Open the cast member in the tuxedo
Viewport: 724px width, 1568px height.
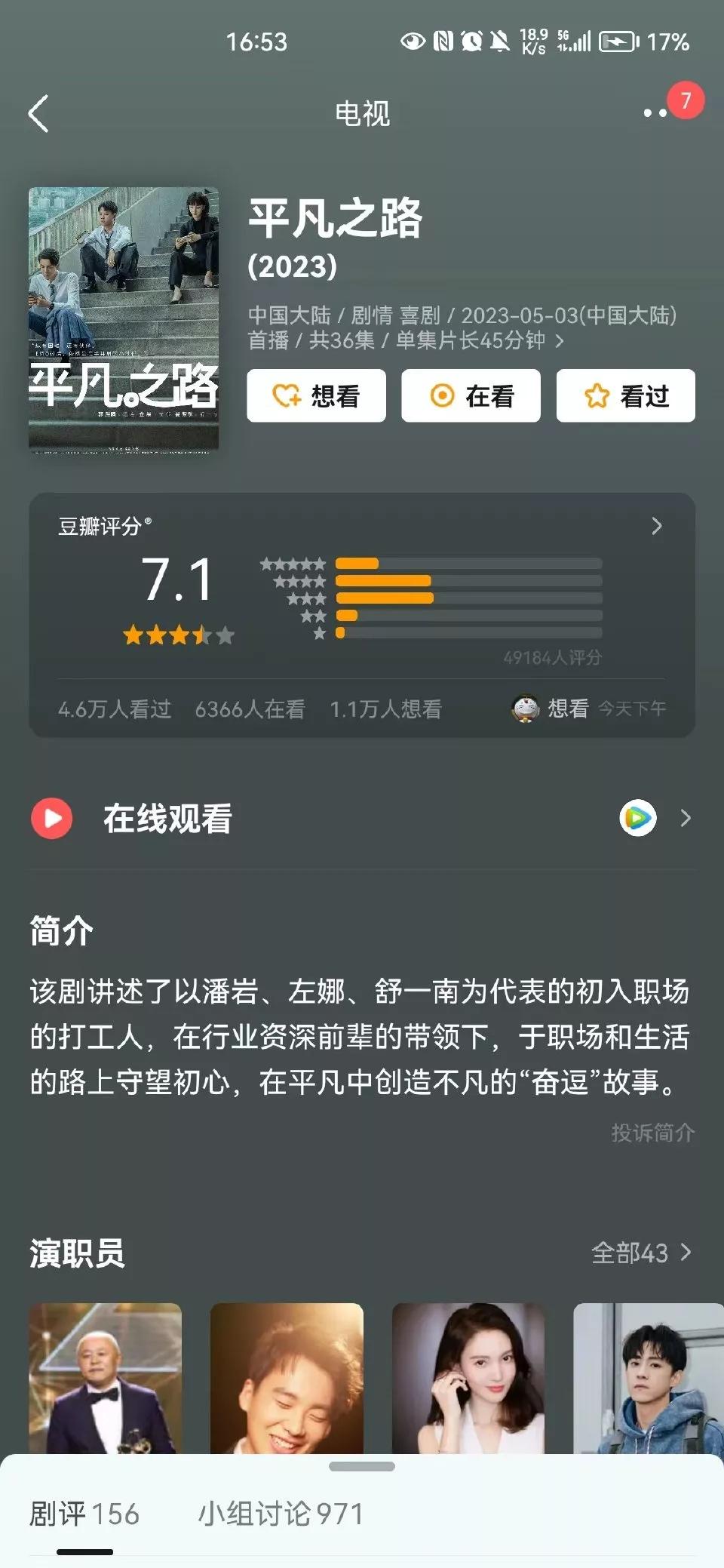click(106, 1379)
